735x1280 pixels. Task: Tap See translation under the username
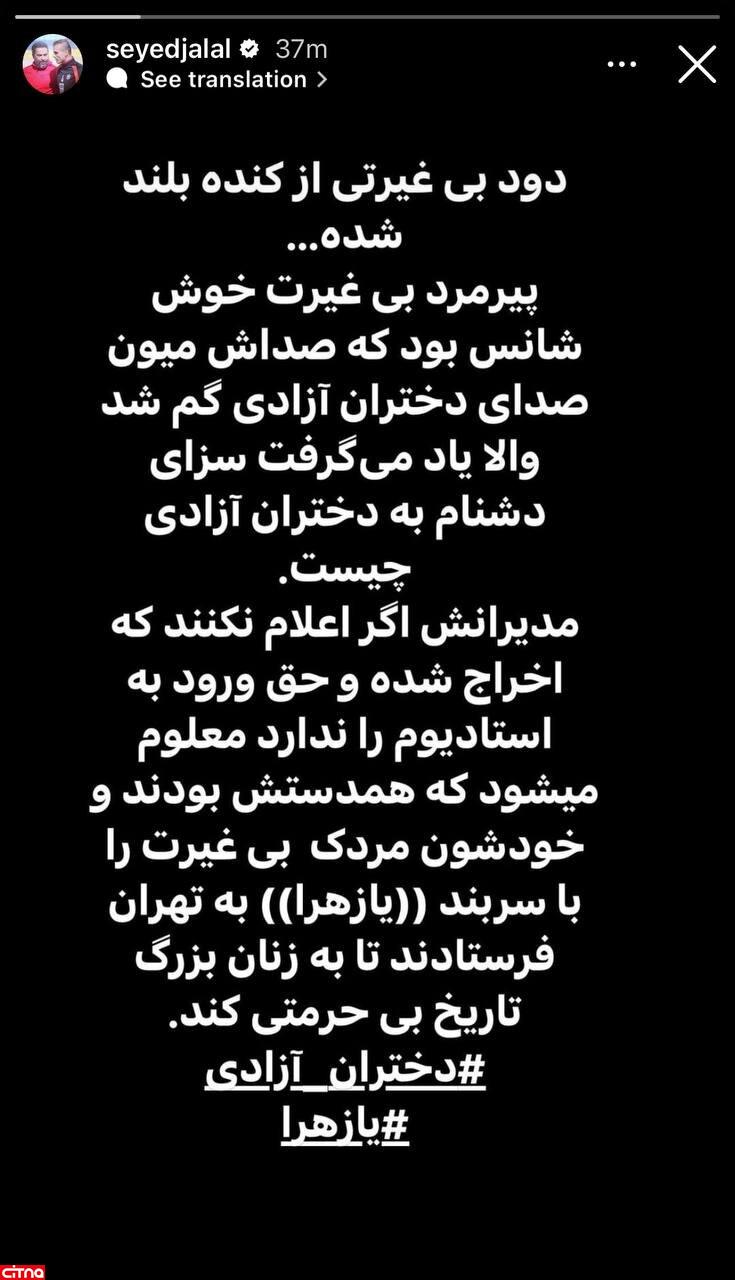tap(224, 80)
